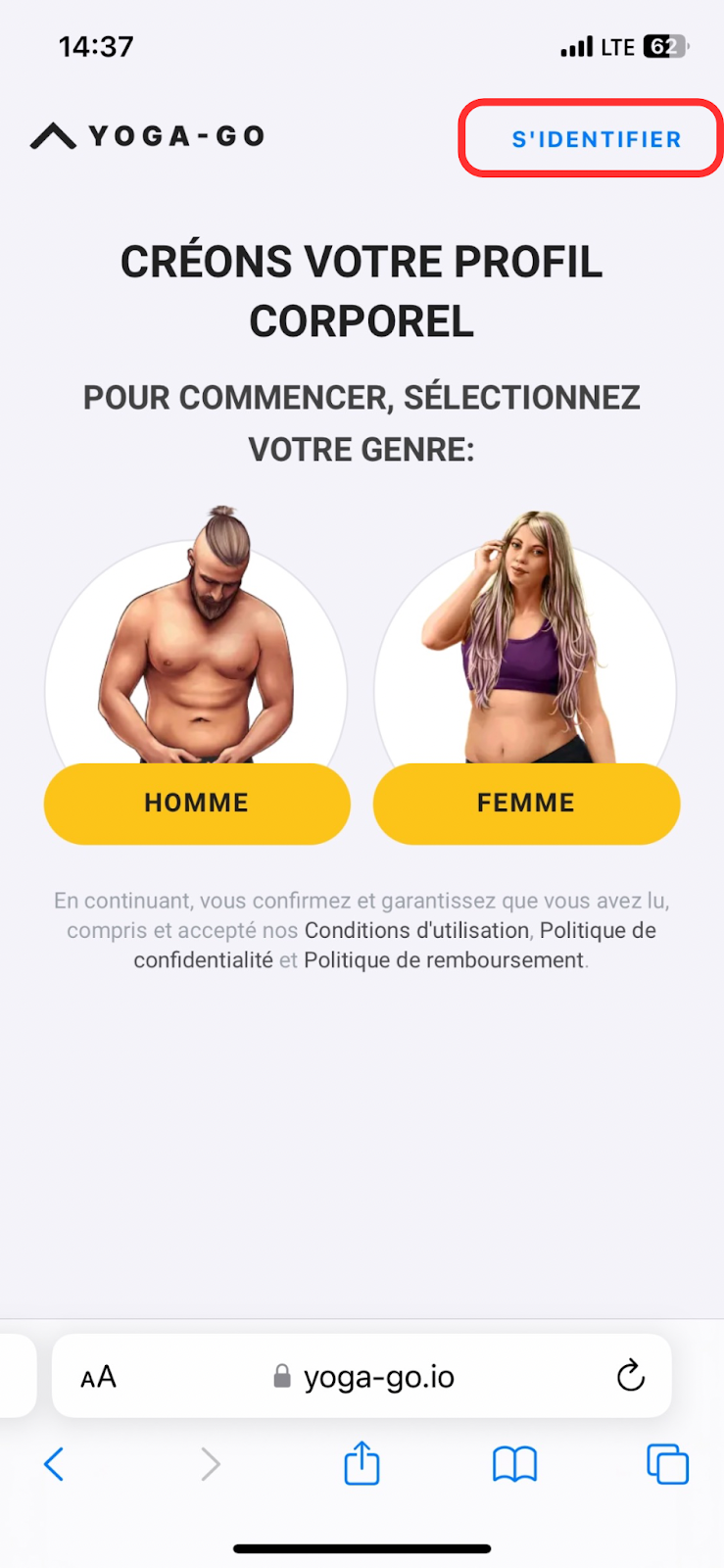Open the Politique de remboursement link

pyautogui.click(x=444, y=960)
